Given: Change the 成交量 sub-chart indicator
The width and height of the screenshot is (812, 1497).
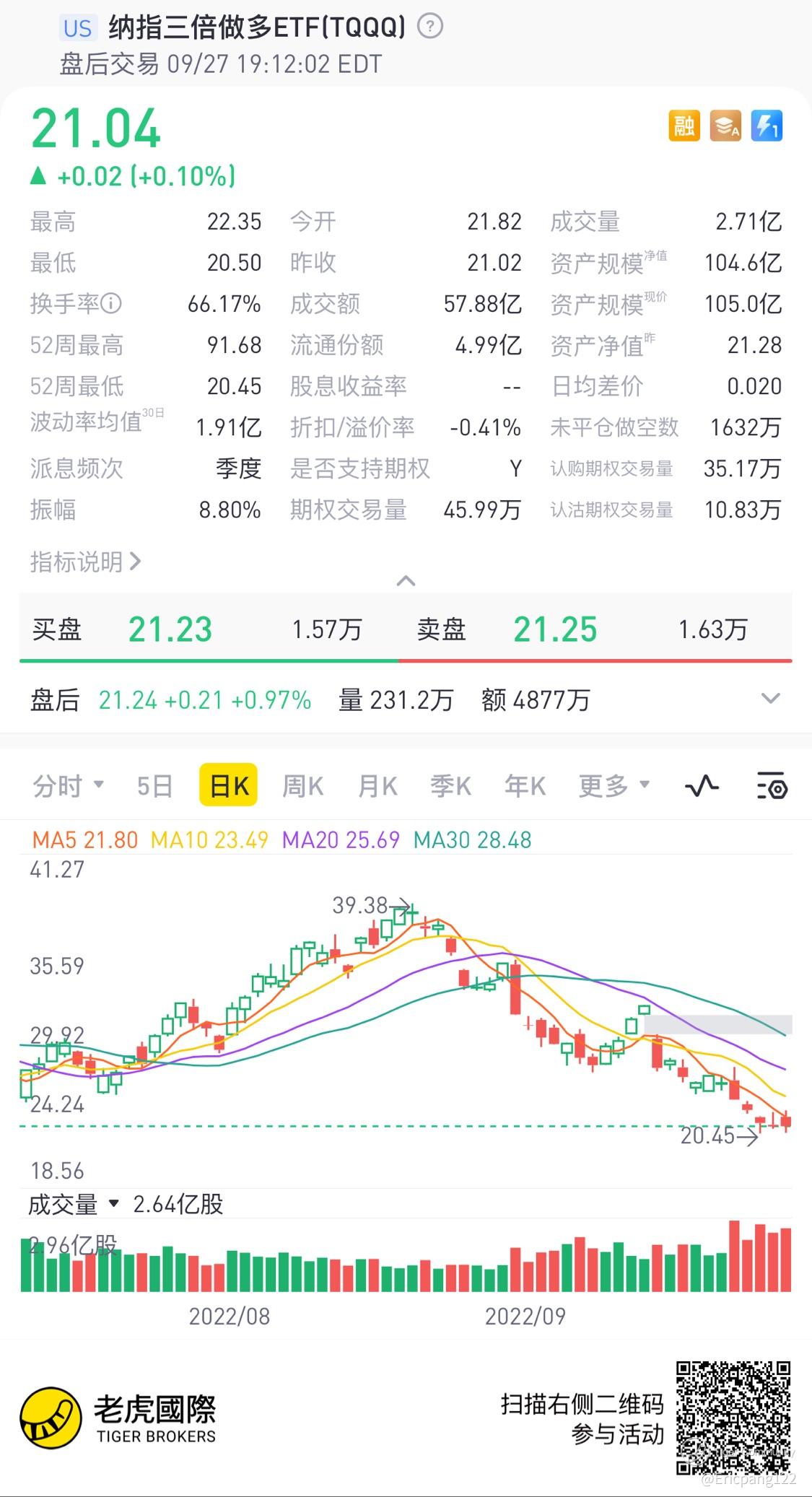Looking at the screenshot, I should click(x=73, y=1204).
